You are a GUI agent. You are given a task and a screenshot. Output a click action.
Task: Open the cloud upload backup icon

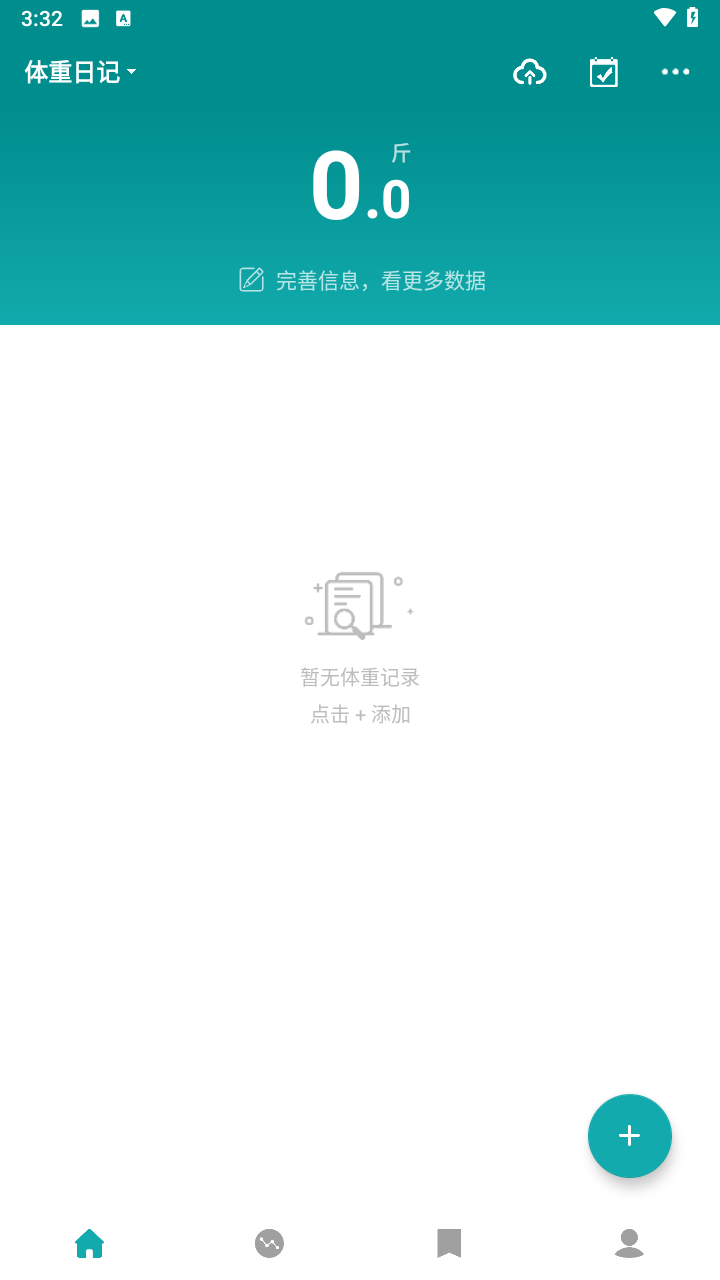(x=529, y=72)
